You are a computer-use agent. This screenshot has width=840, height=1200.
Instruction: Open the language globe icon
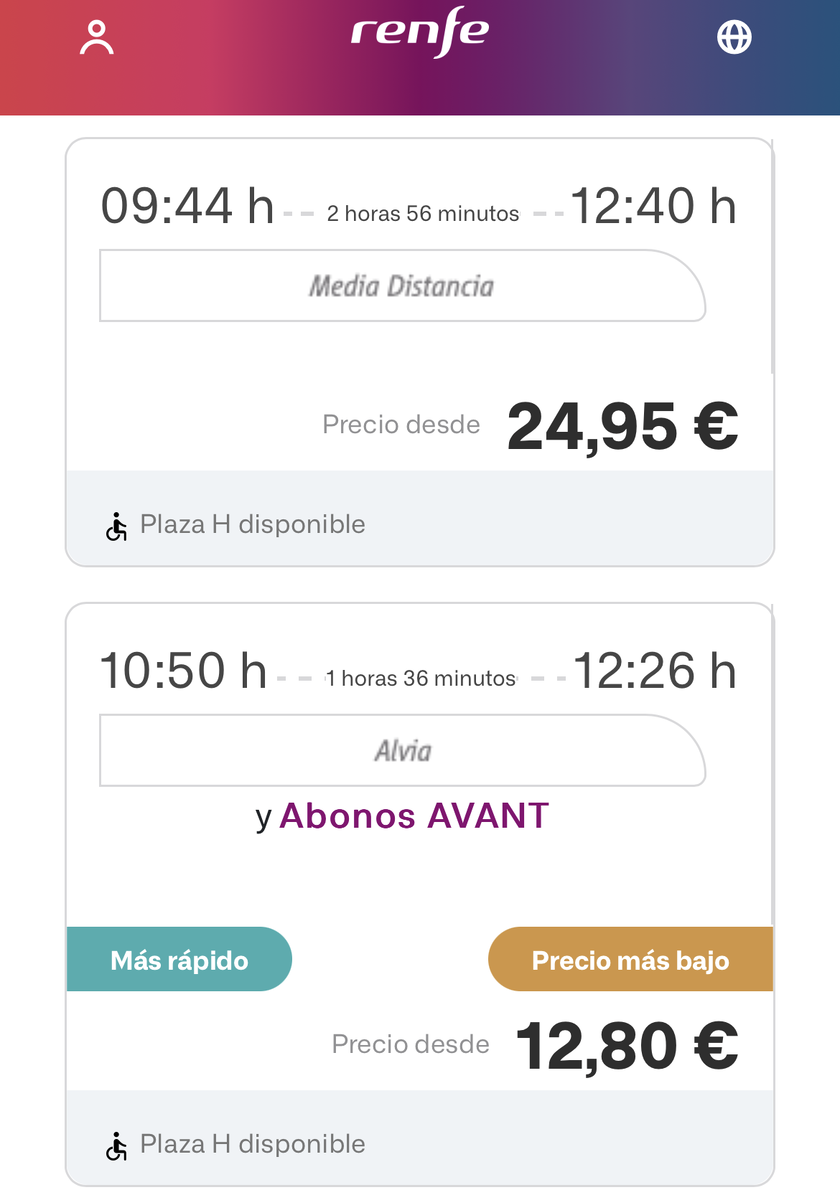click(x=734, y=37)
